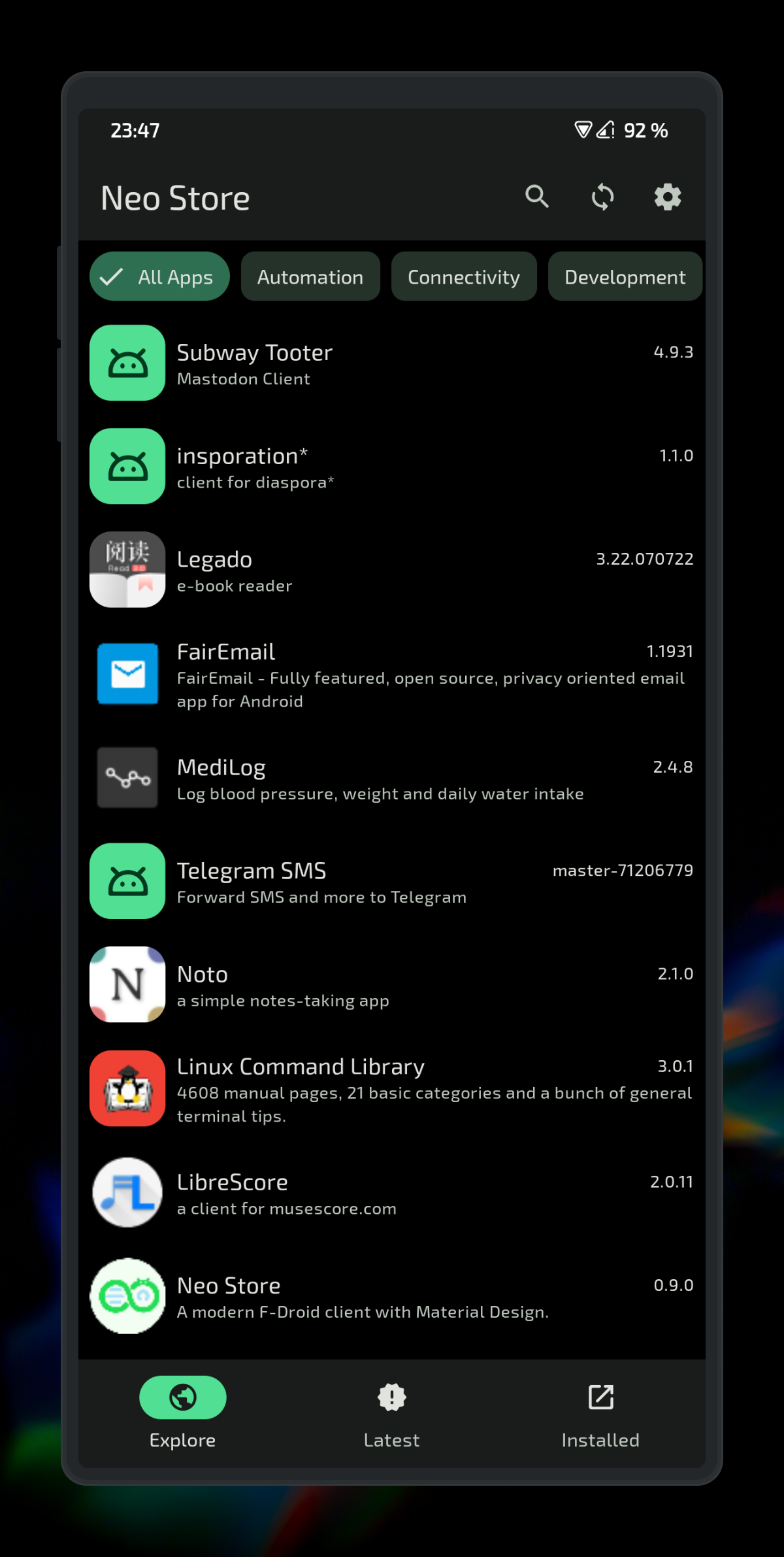784x1557 pixels.
Task: View the LibreScore app listing
Action: pos(392,1192)
